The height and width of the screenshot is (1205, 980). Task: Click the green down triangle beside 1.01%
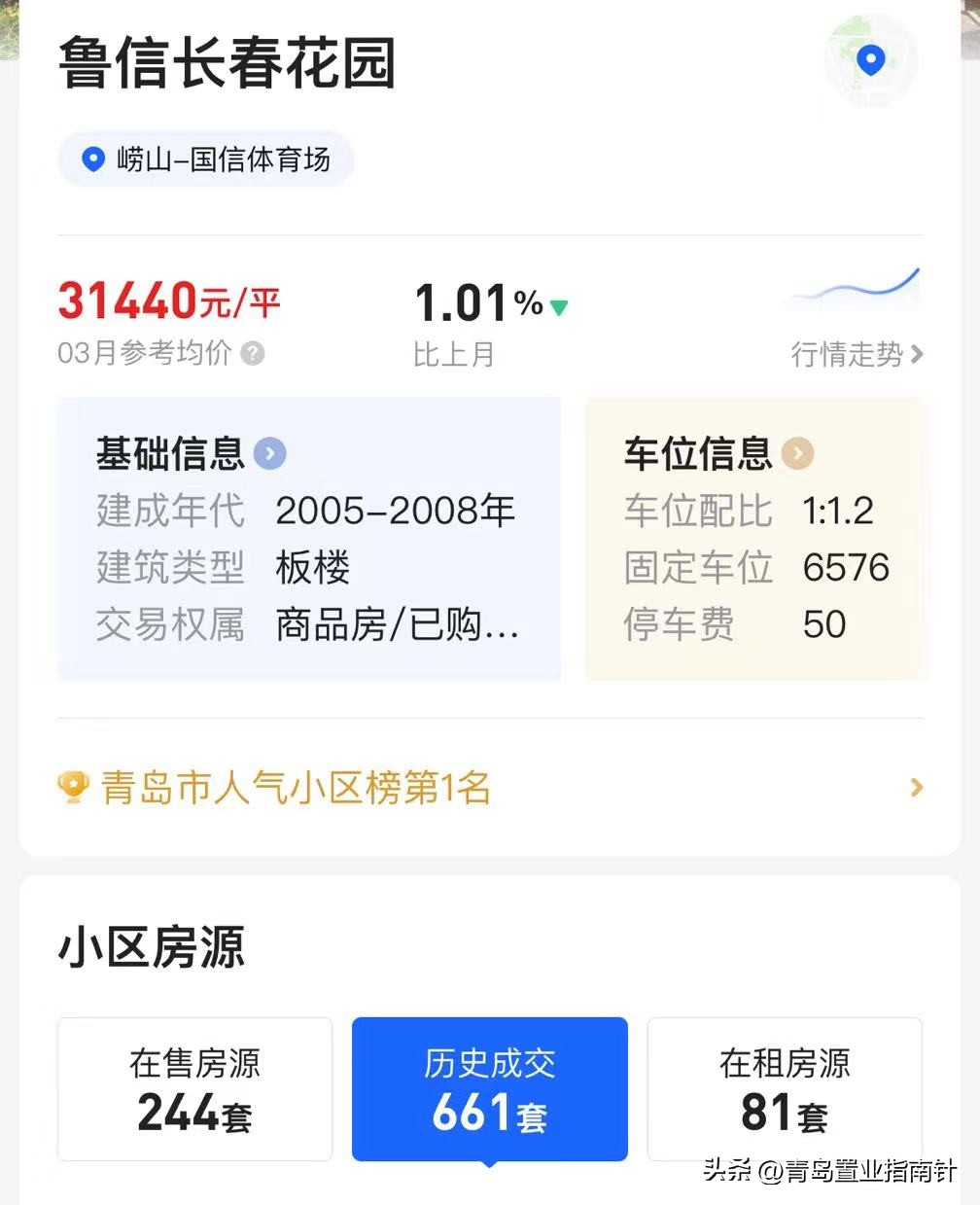[559, 306]
